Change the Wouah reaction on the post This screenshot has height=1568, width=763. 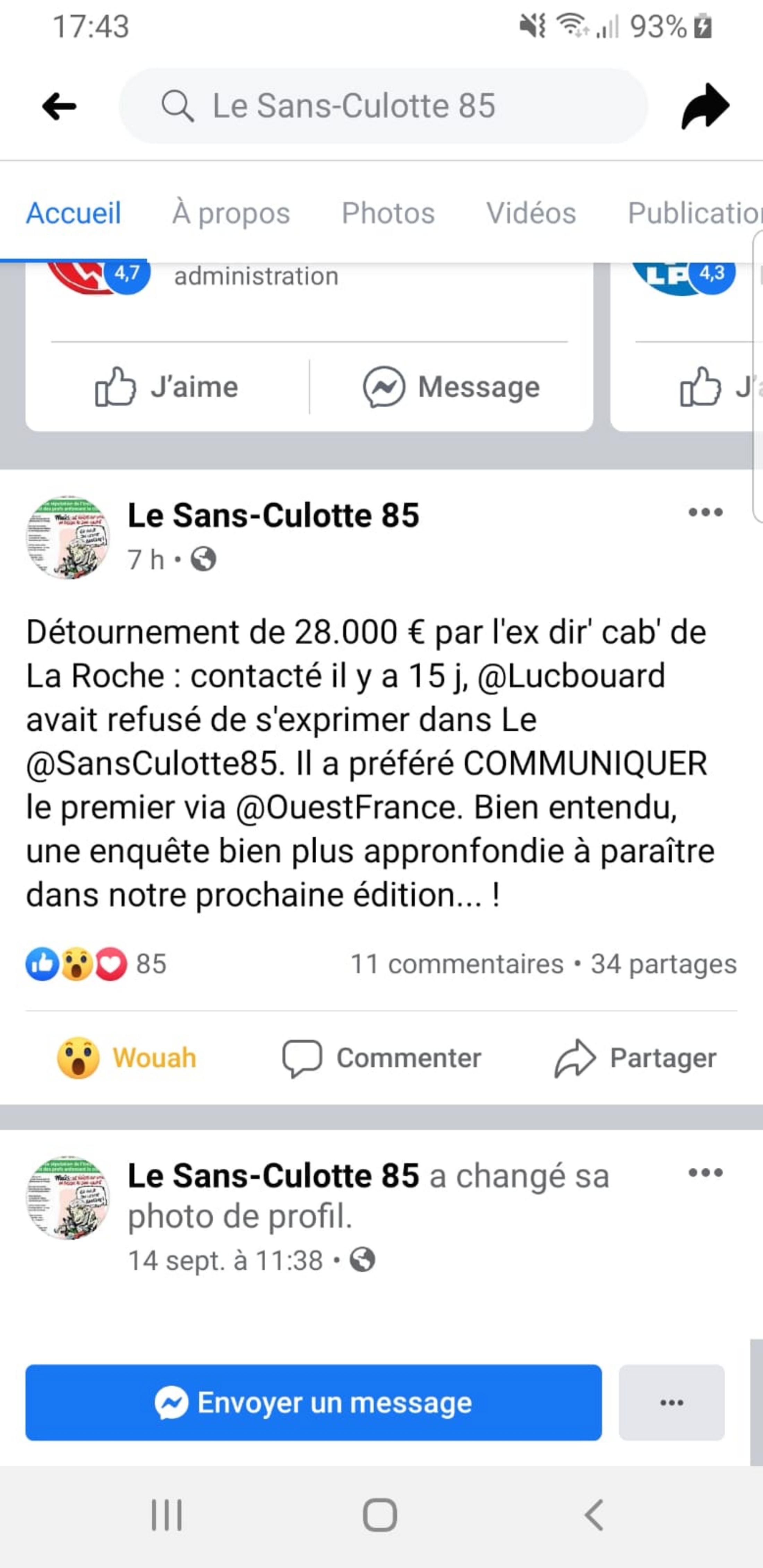click(127, 1058)
